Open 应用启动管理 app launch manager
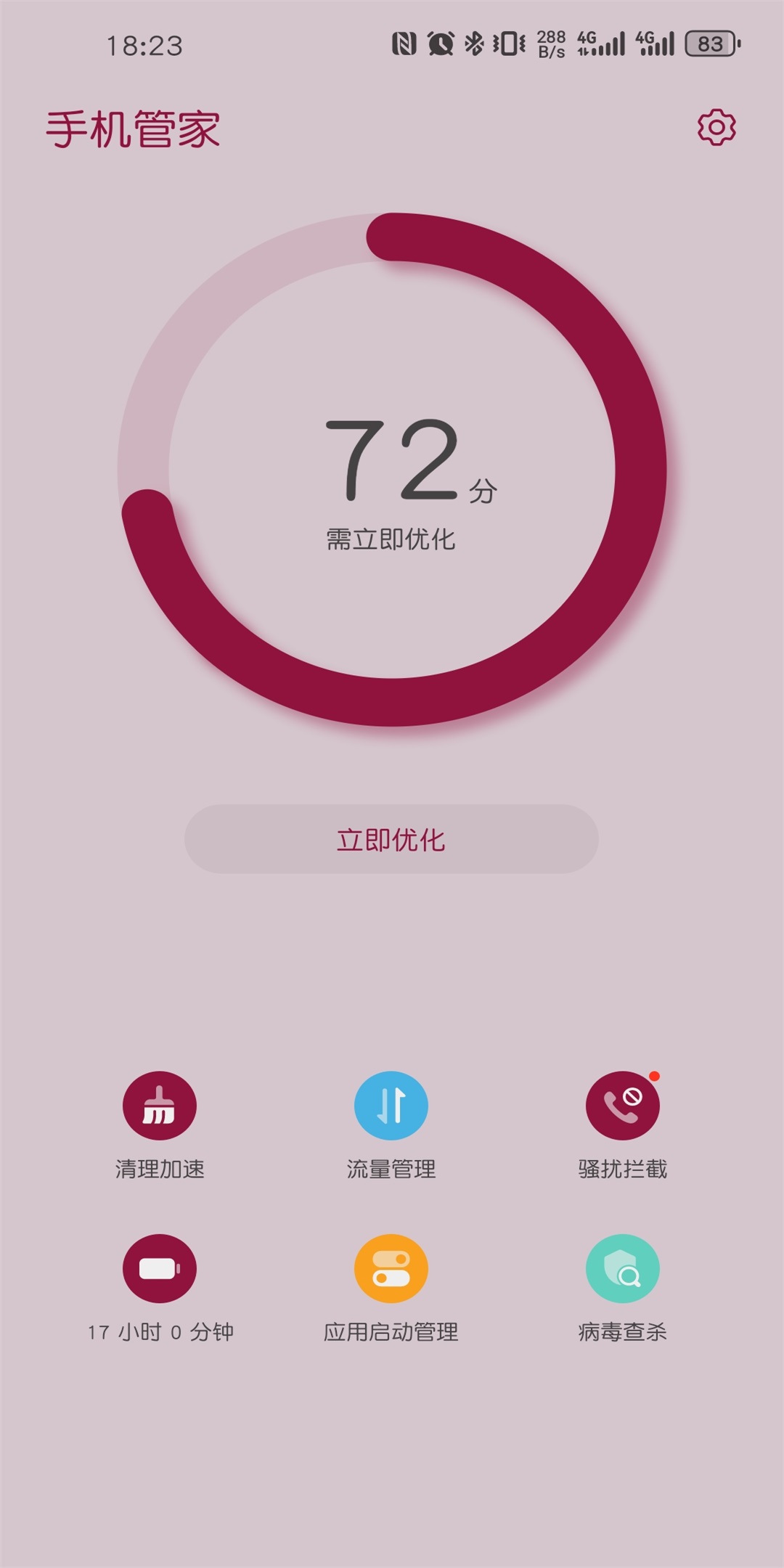 [x=391, y=1269]
